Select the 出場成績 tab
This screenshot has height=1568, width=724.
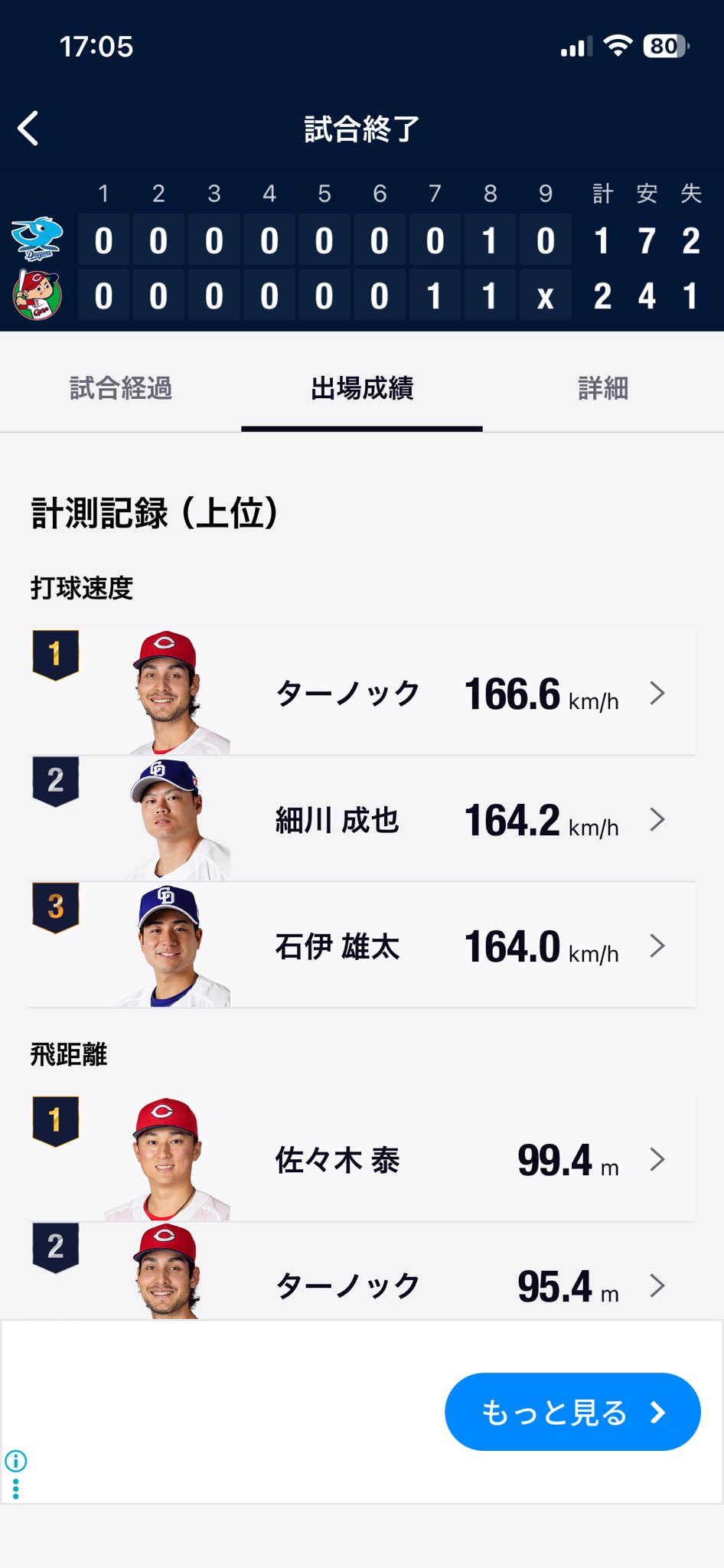click(362, 388)
